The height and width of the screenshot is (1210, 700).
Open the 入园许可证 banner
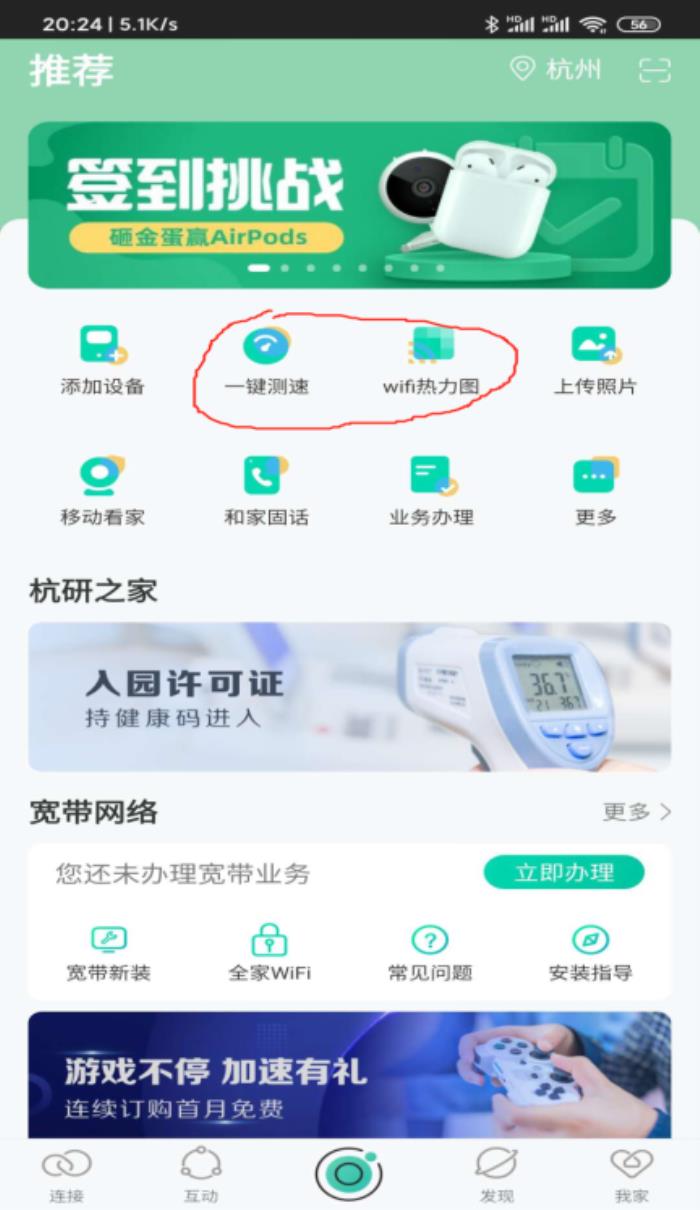pos(349,697)
